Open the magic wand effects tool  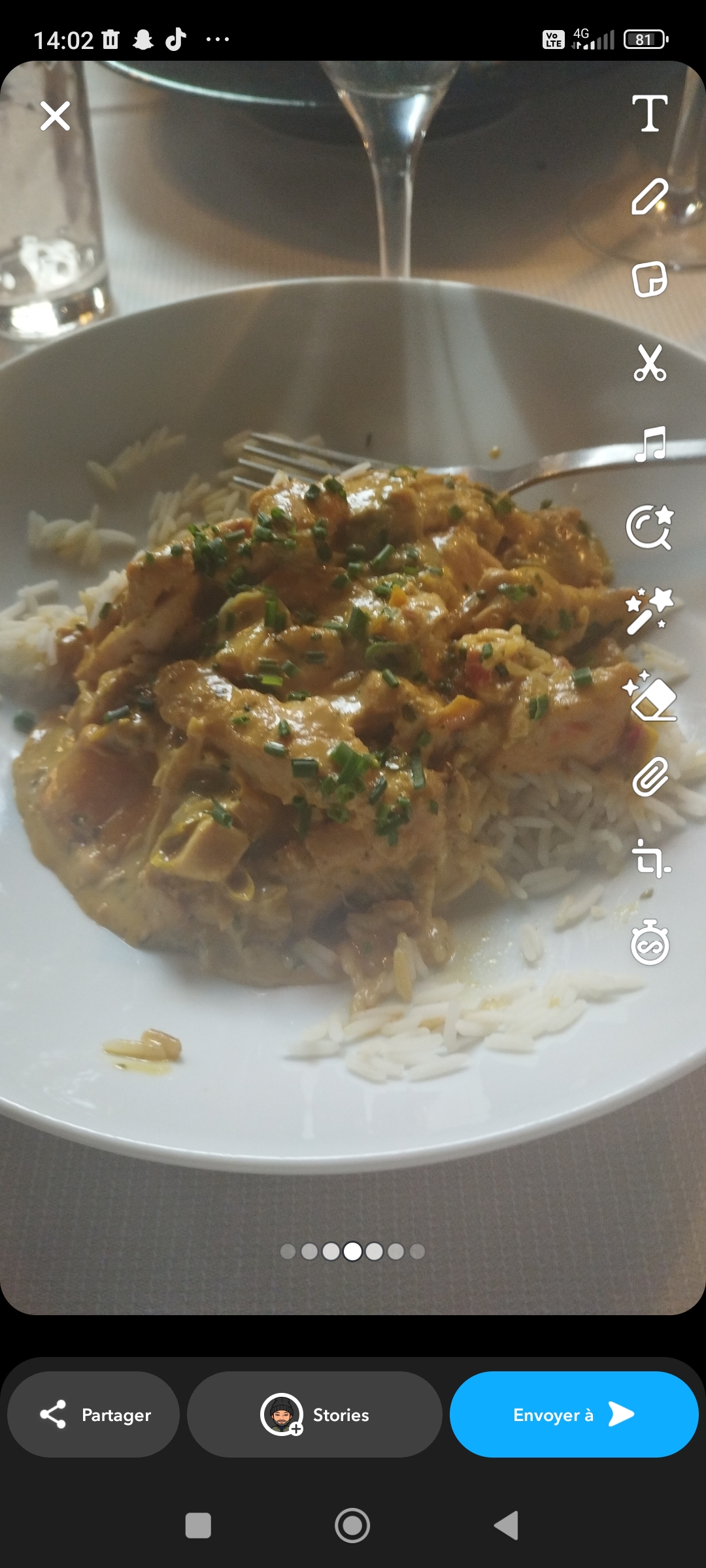click(x=650, y=611)
